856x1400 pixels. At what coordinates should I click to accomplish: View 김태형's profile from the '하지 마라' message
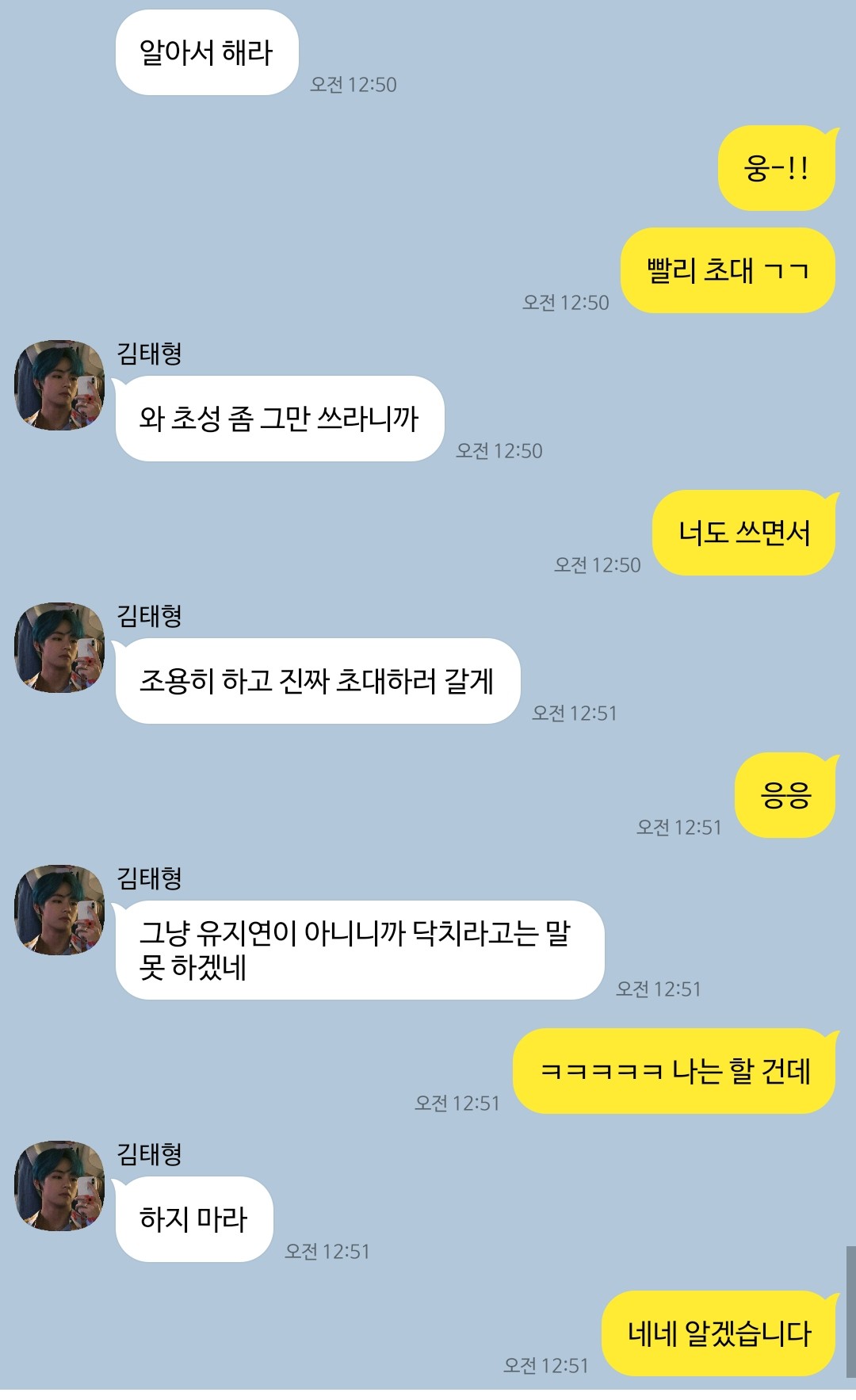pyautogui.click(x=59, y=1186)
